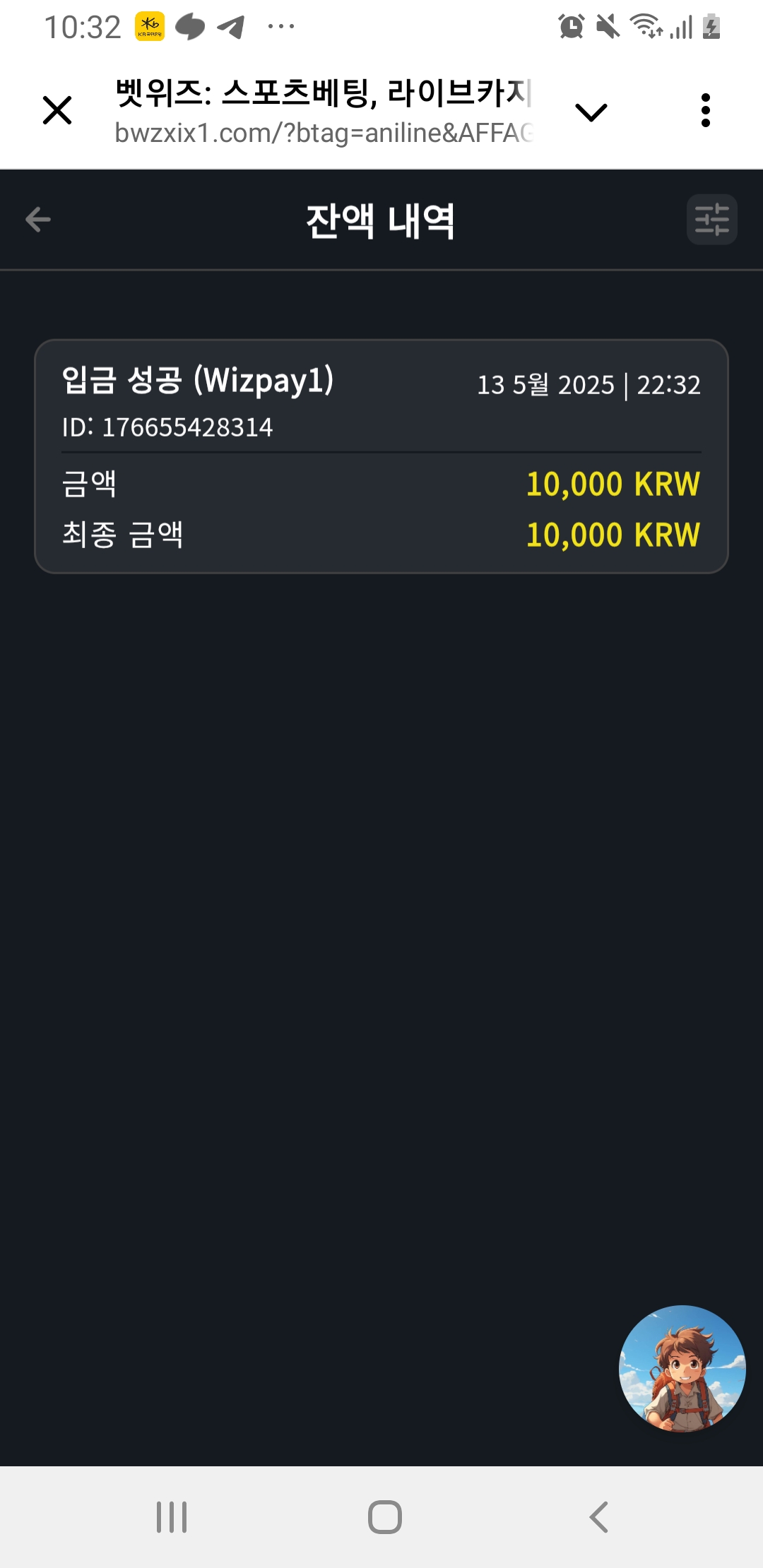Go to the phone's home screen

(x=385, y=1516)
